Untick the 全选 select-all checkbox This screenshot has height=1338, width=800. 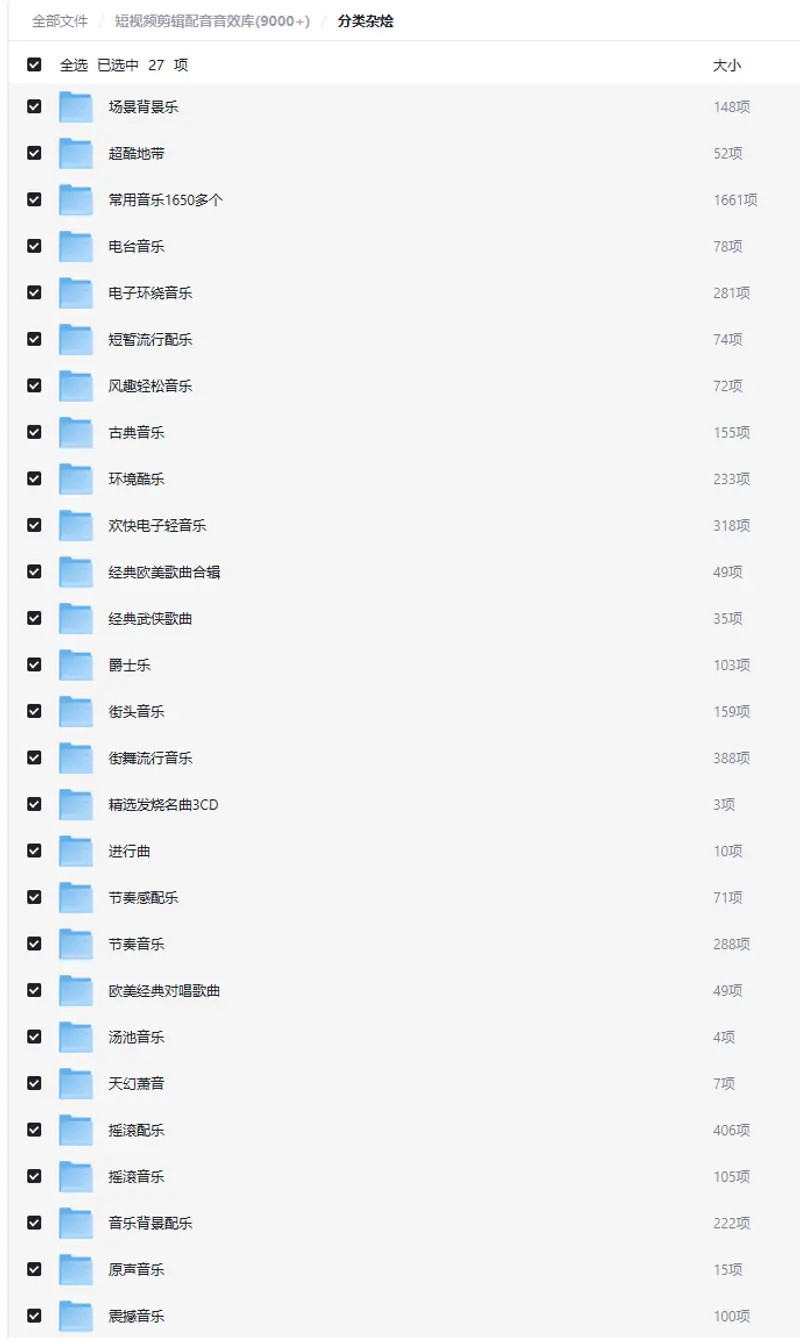(x=34, y=65)
